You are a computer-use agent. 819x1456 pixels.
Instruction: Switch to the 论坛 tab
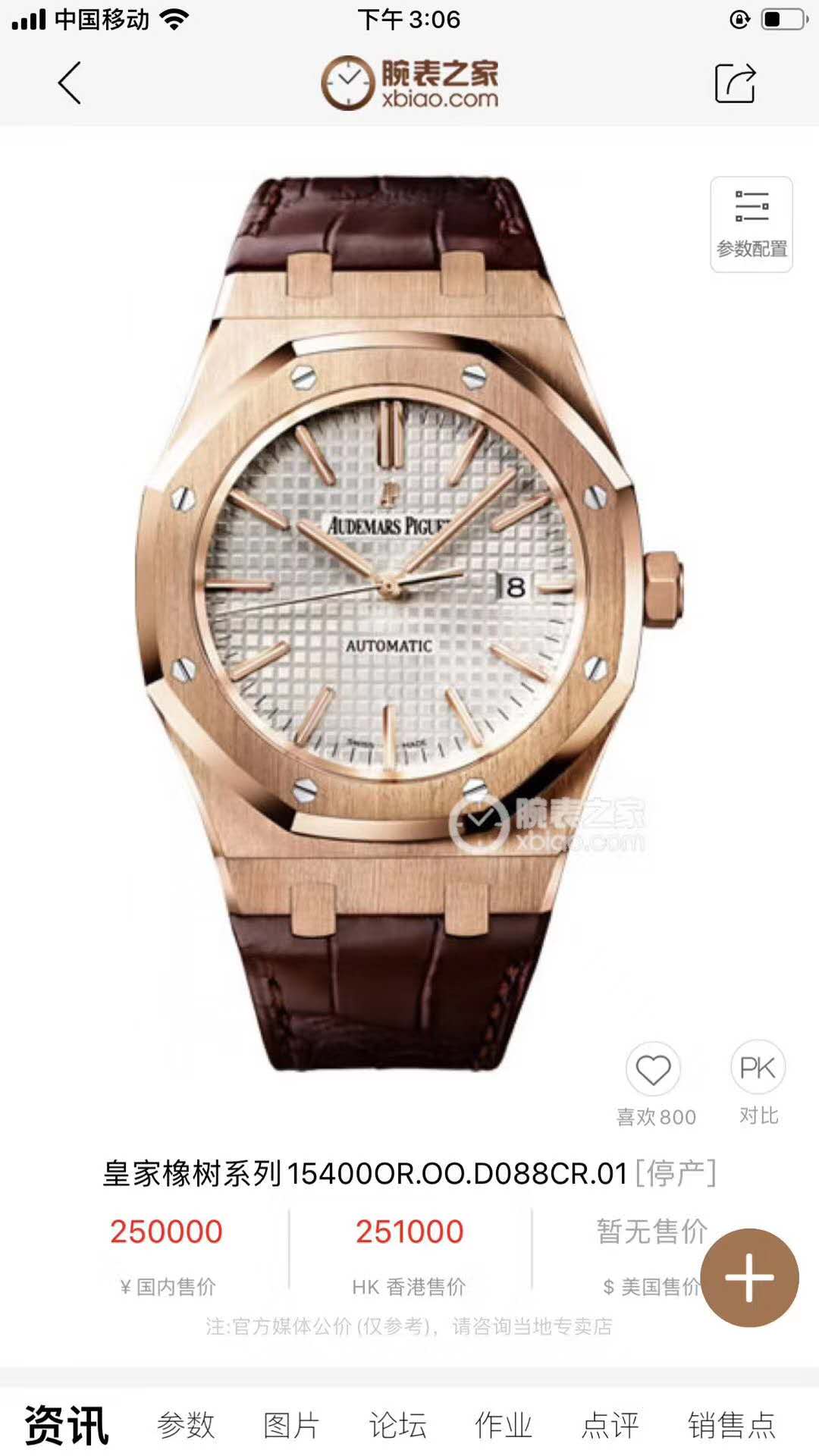(x=397, y=1425)
